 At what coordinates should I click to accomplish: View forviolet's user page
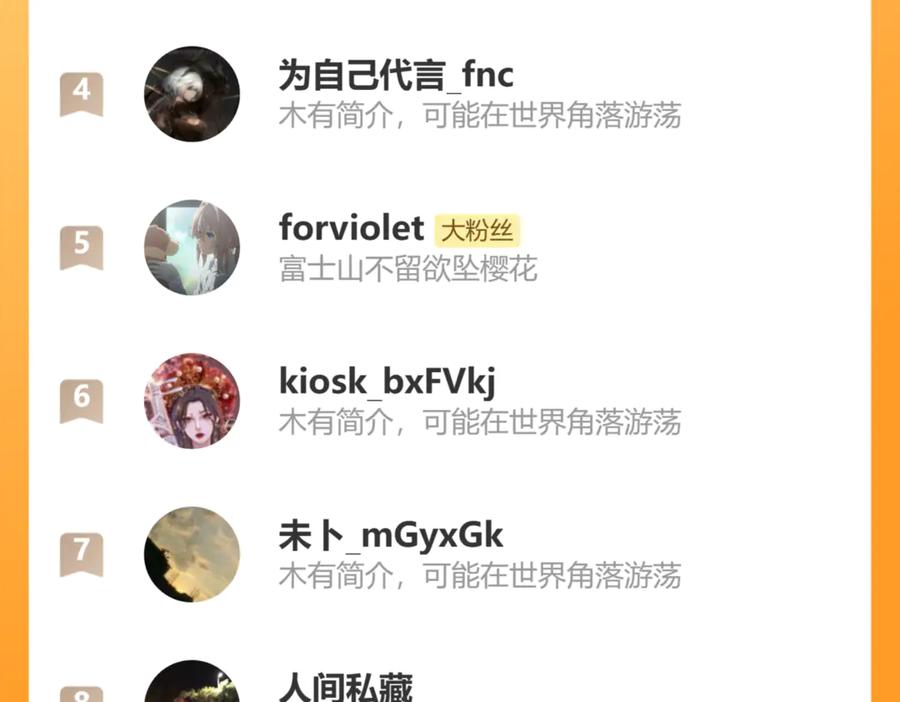coord(352,229)
